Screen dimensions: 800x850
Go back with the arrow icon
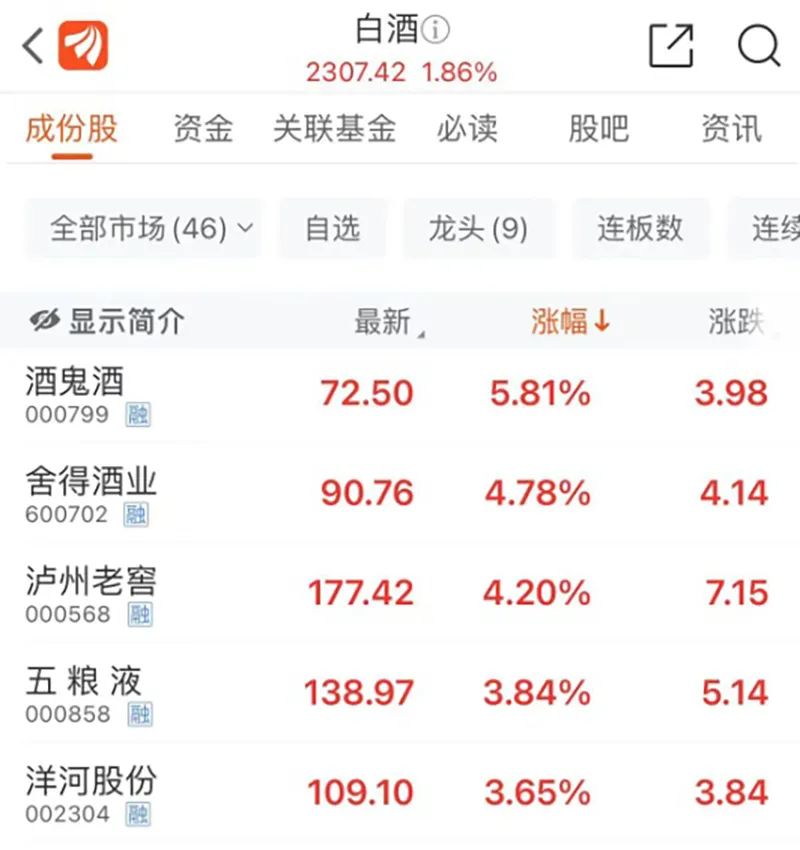(33, 46)
